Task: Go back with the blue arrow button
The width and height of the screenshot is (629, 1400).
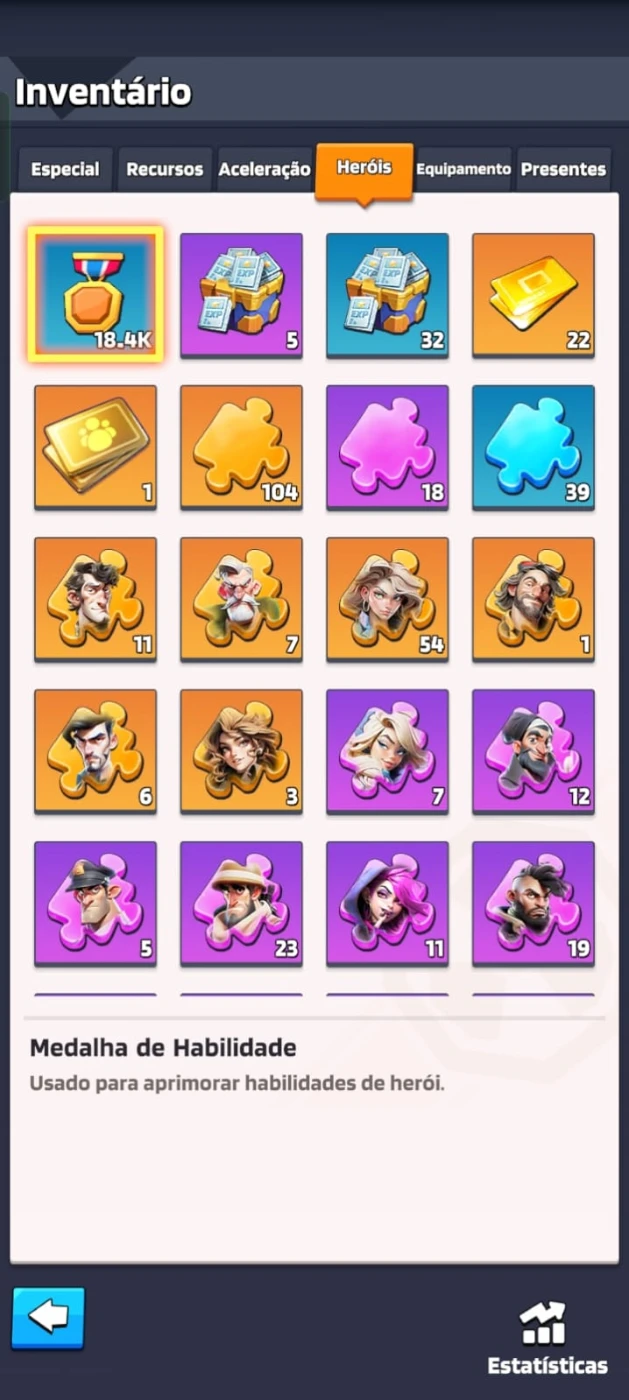Action: tap(48, 1318)
